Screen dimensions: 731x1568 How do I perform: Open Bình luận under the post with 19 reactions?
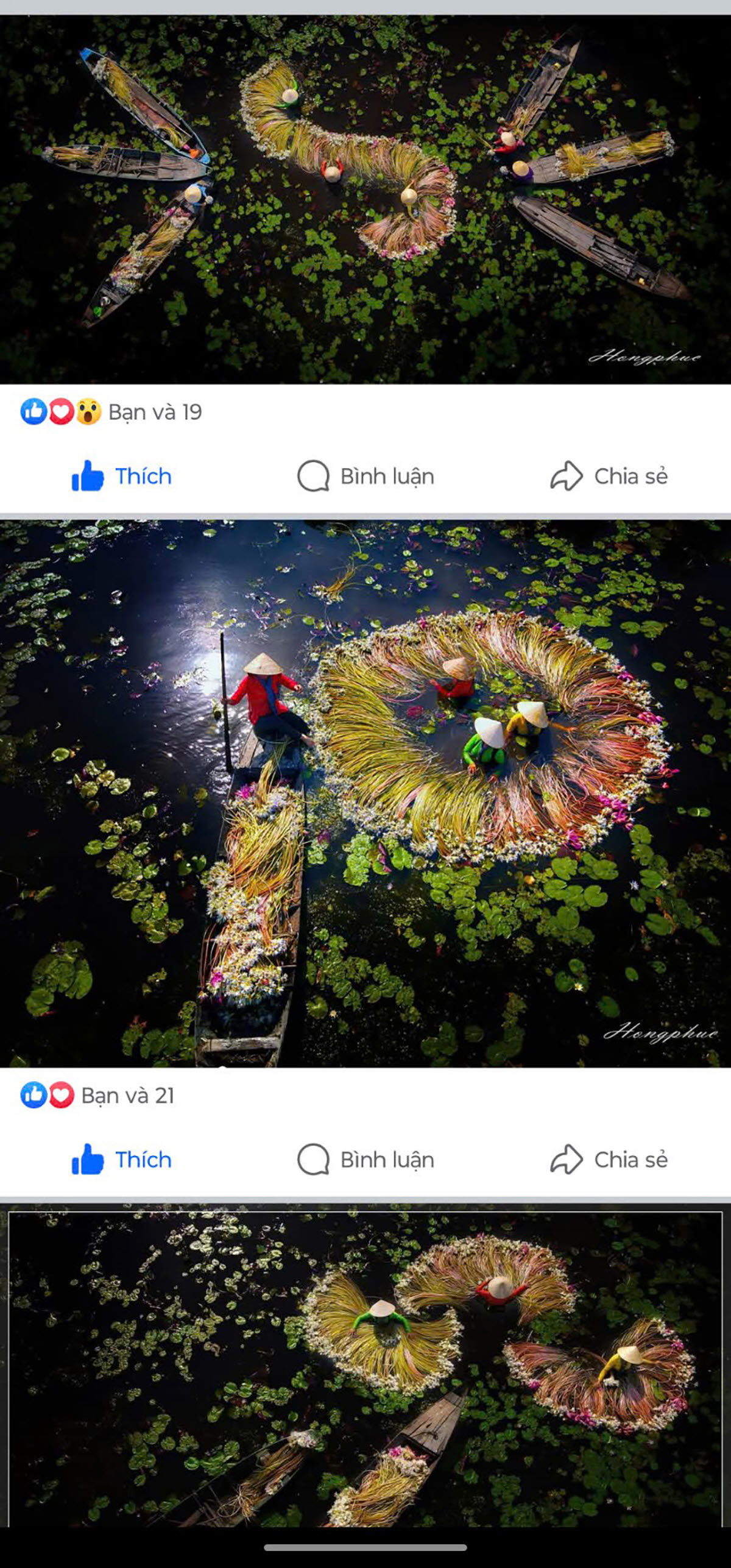coord(365,476)
